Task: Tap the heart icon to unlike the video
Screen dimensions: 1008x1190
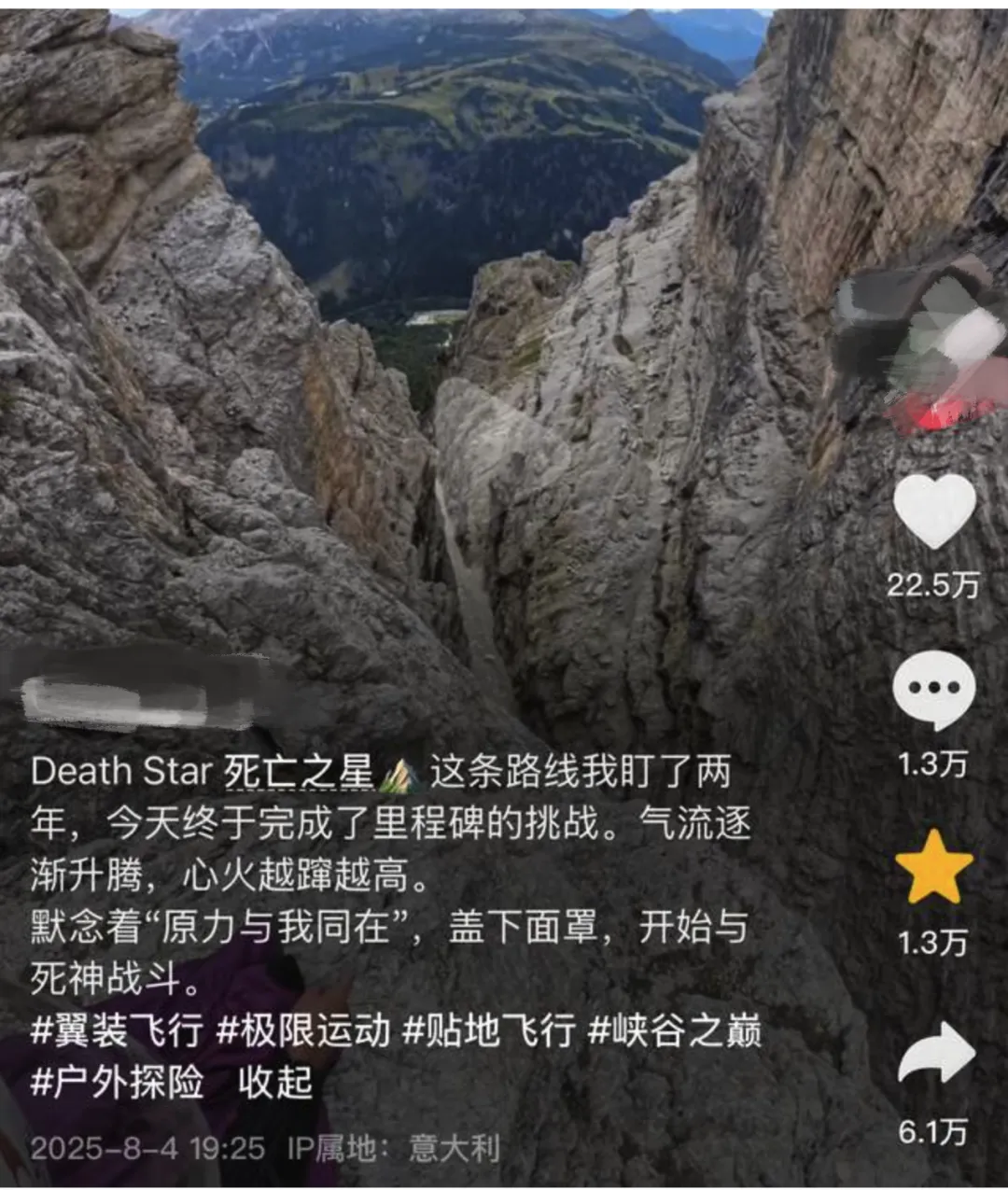Action: (x=934, y=511)
